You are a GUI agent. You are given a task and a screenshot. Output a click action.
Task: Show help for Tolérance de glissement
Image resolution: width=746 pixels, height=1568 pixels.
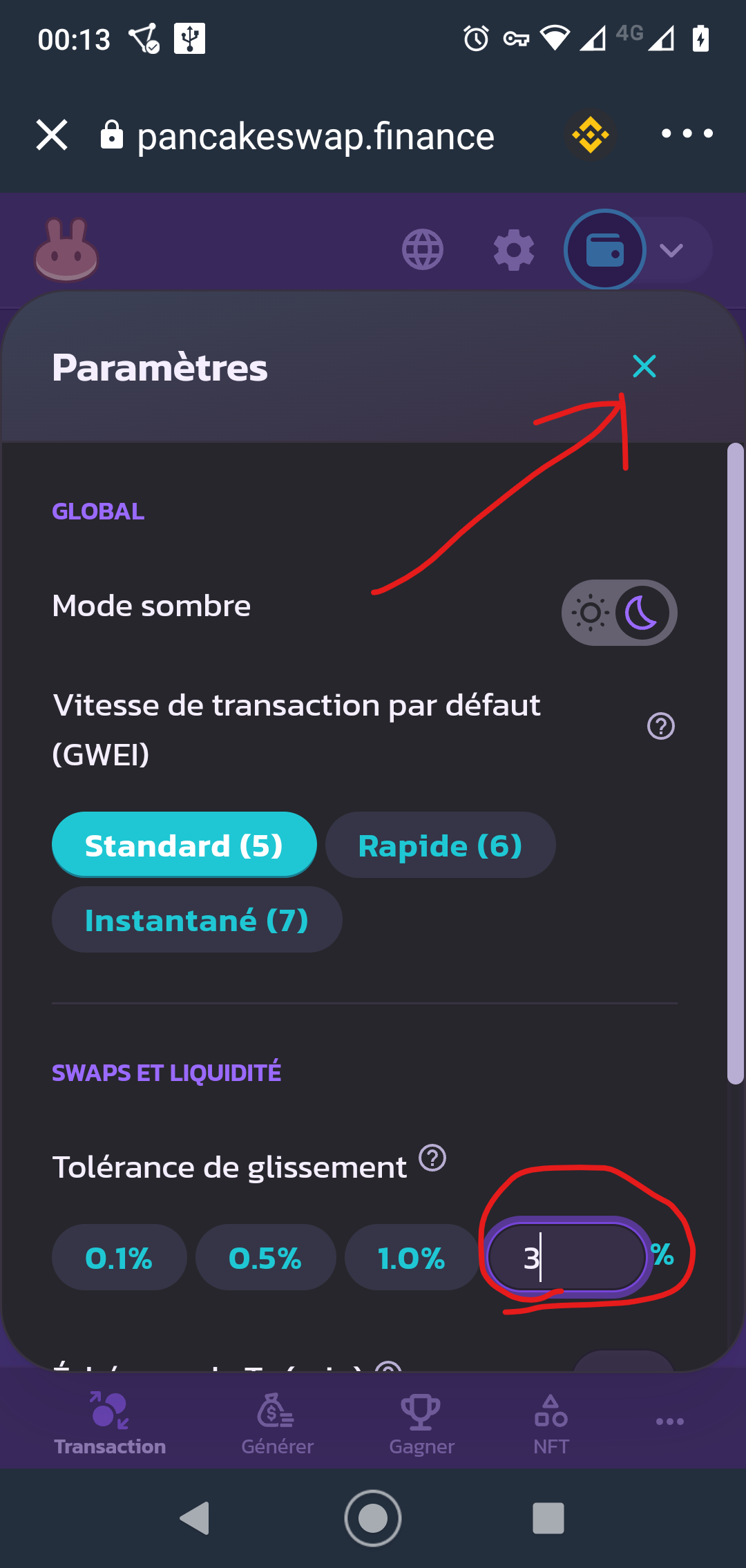[x=432, y=1158]
